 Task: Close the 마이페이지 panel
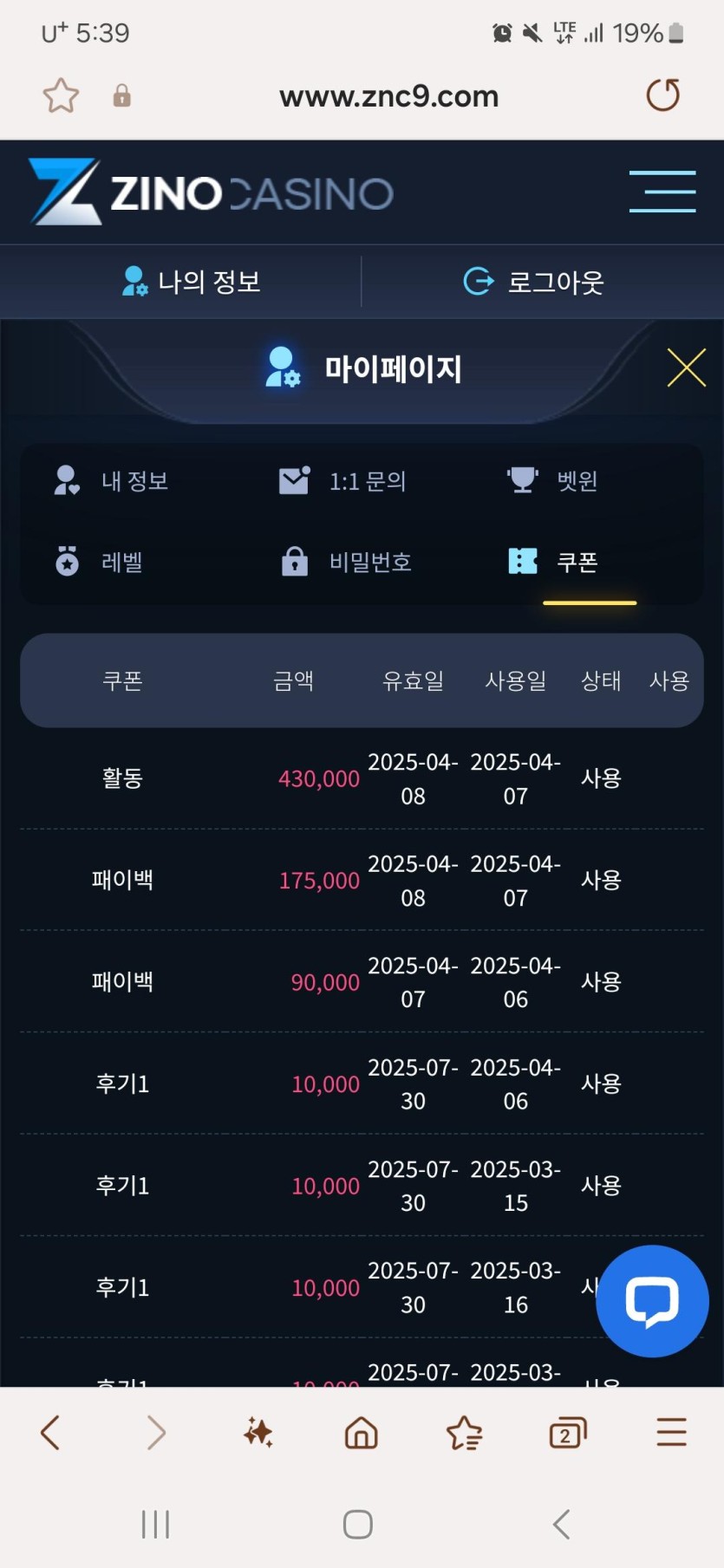click(x=686, y=368)
